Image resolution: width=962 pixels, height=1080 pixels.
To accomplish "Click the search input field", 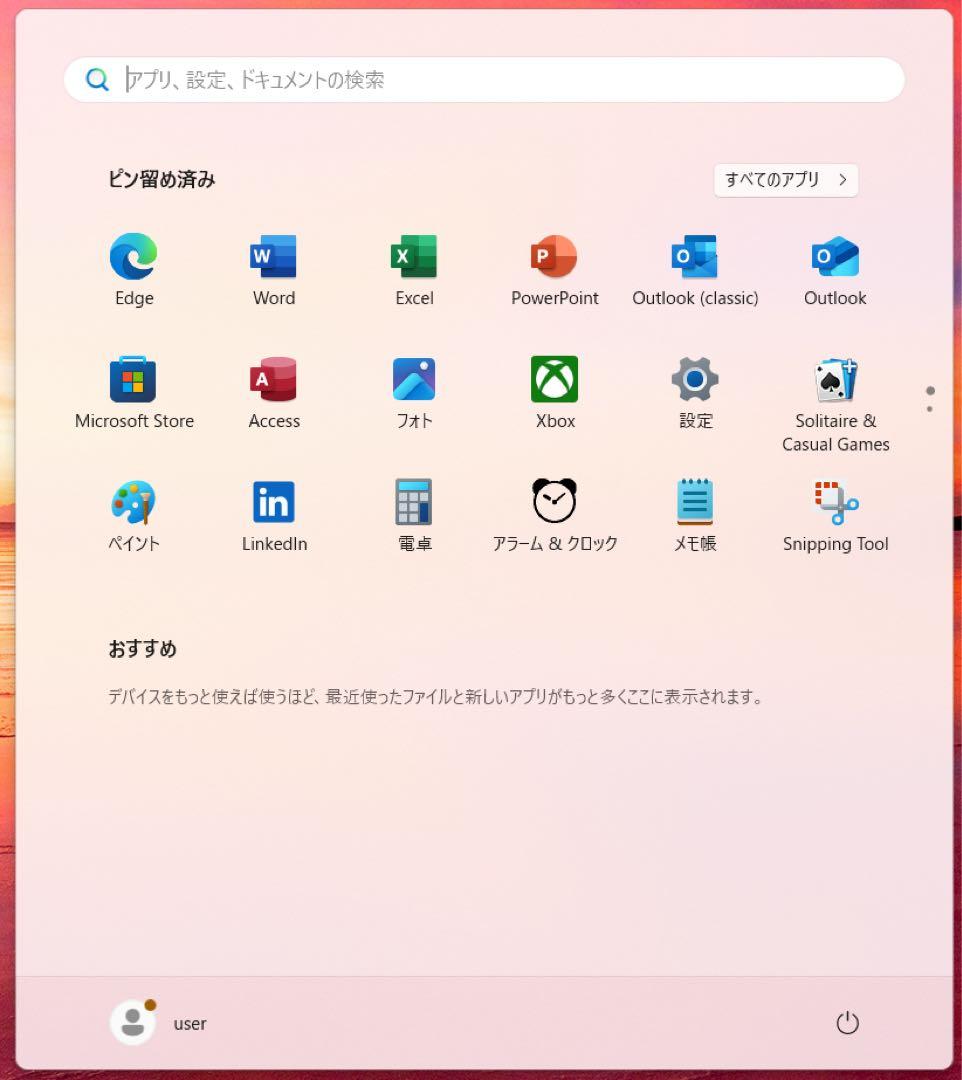I will (483, 80).
